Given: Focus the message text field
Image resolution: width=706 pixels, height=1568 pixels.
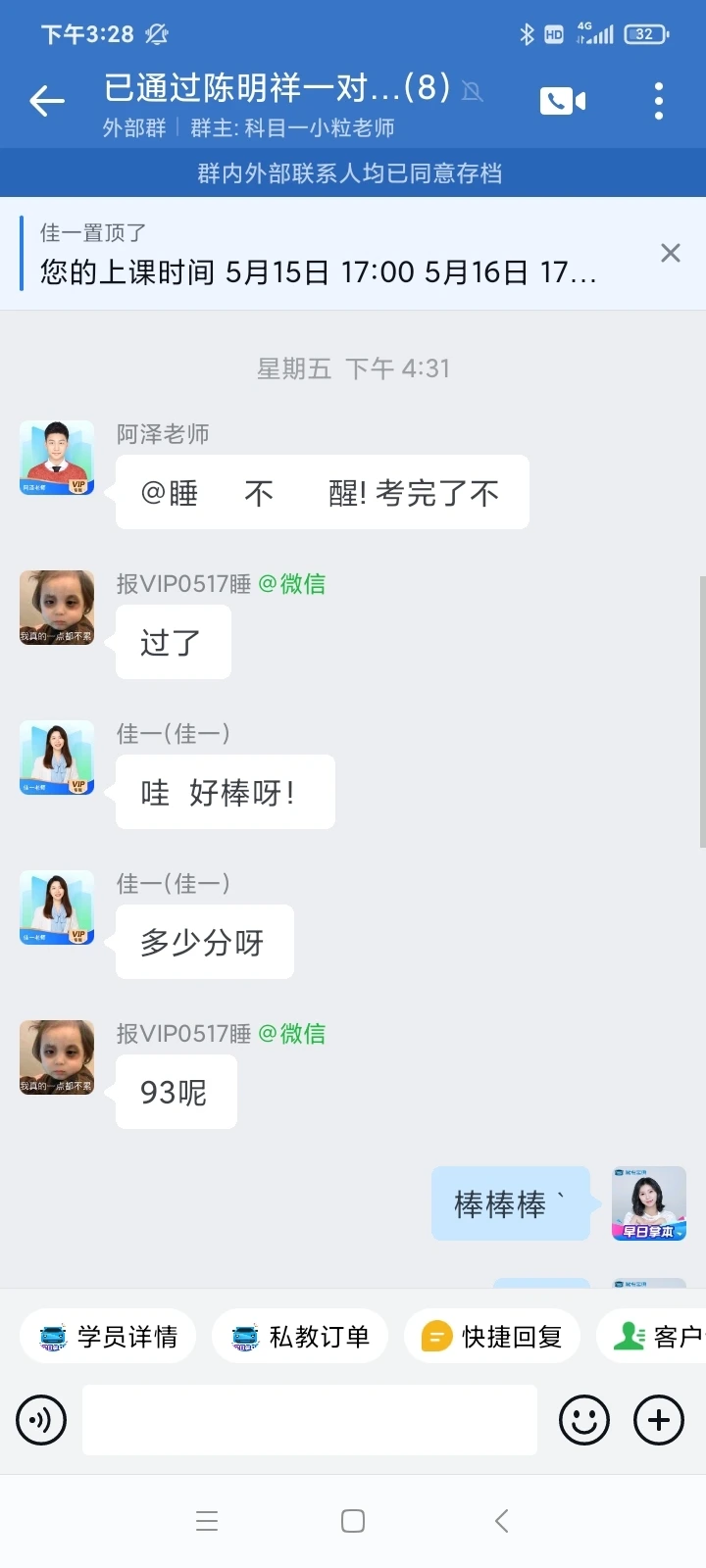Looking at the screenshot, I should tap(310, 1420).
